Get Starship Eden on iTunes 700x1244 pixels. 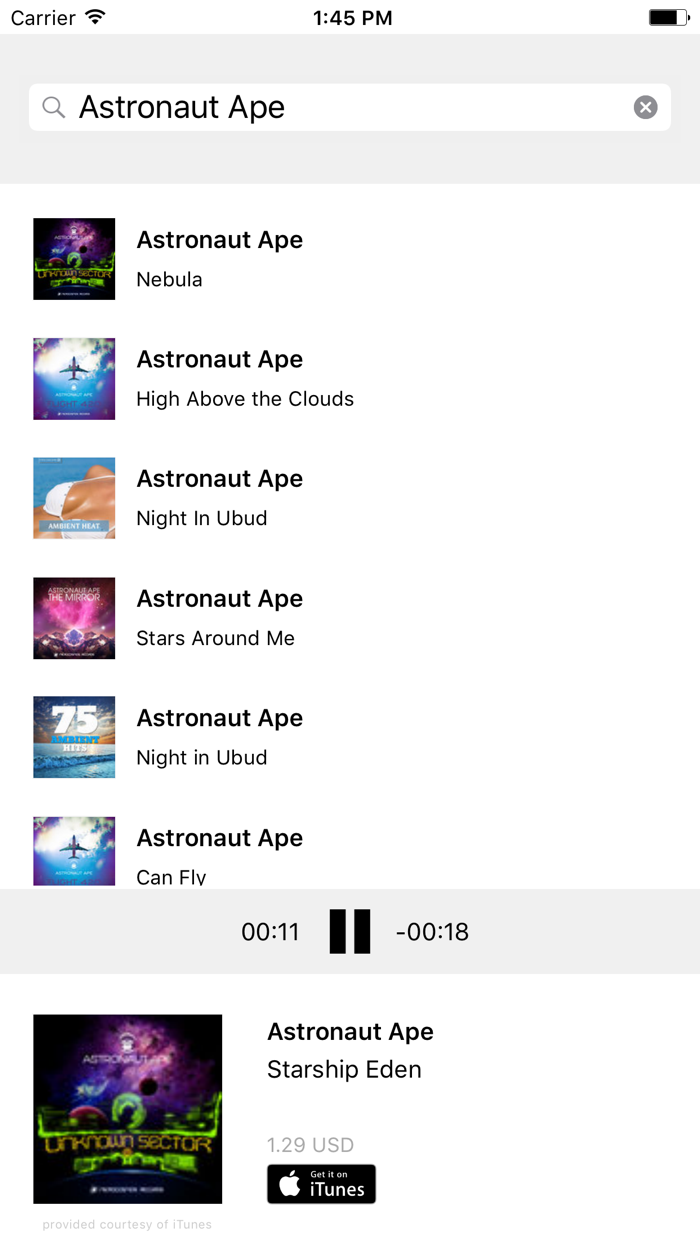[x=321, y=1184]
